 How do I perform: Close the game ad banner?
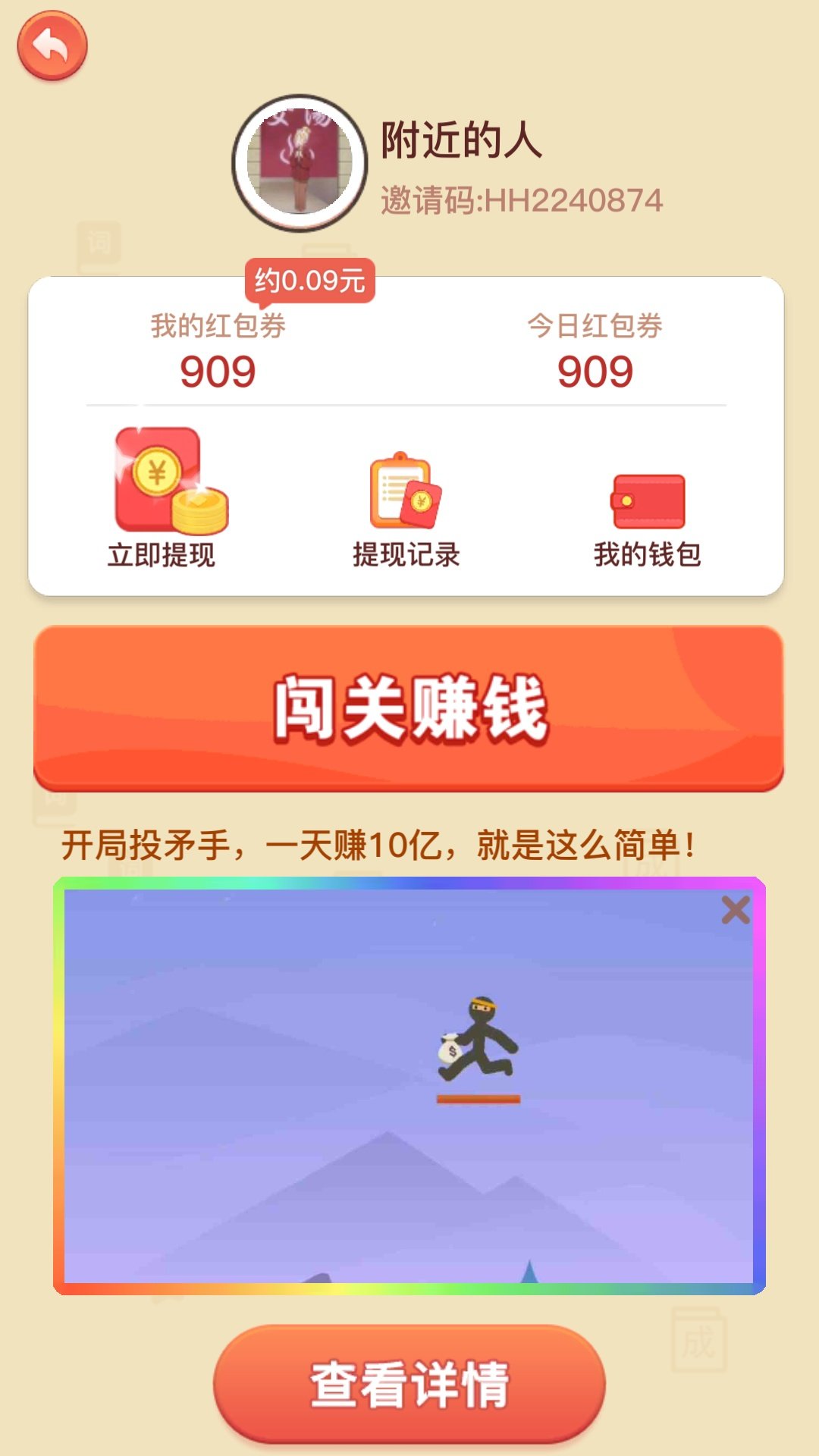click(x=735, y=910)
